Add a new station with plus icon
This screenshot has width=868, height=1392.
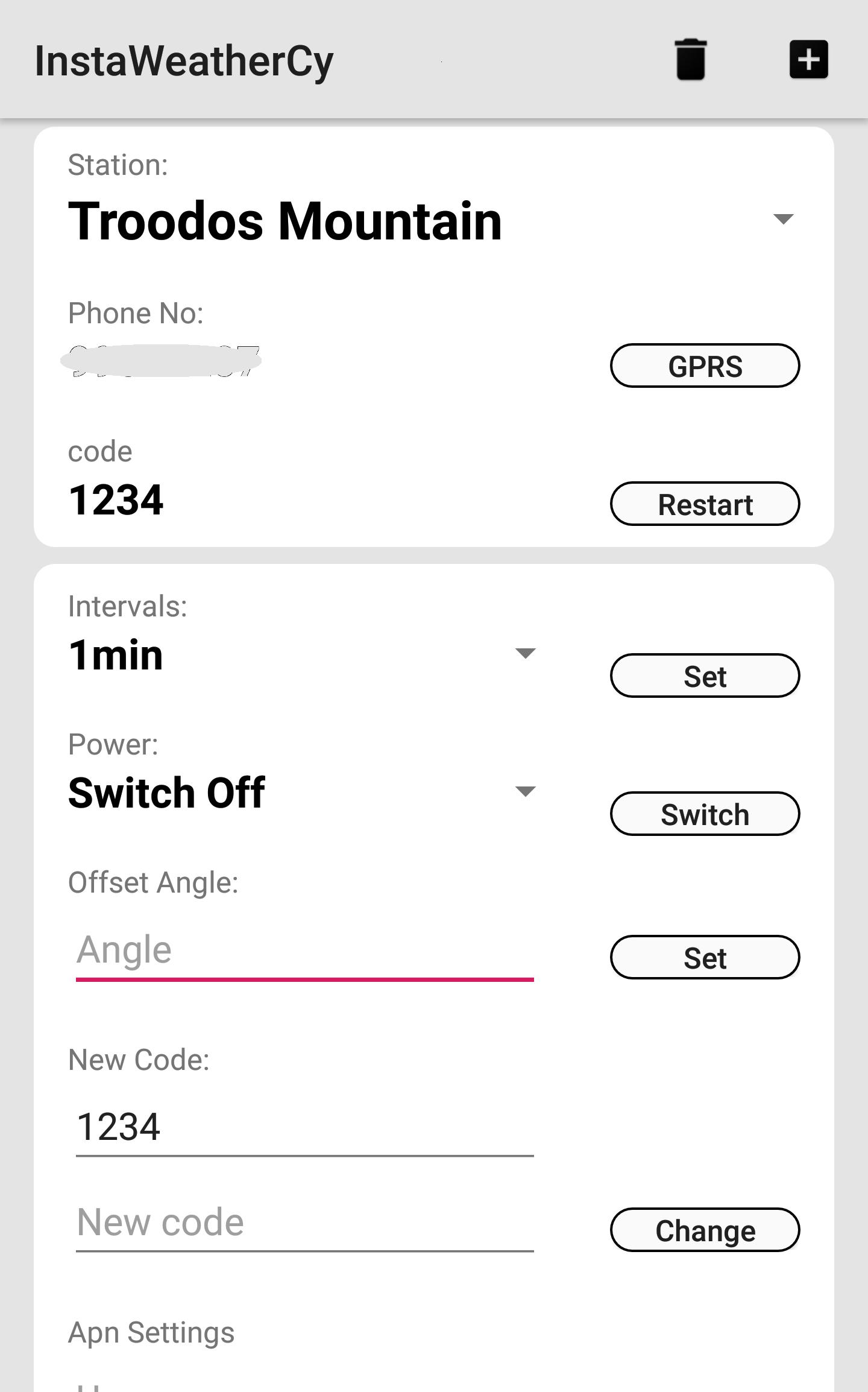(x=808, y=60)
